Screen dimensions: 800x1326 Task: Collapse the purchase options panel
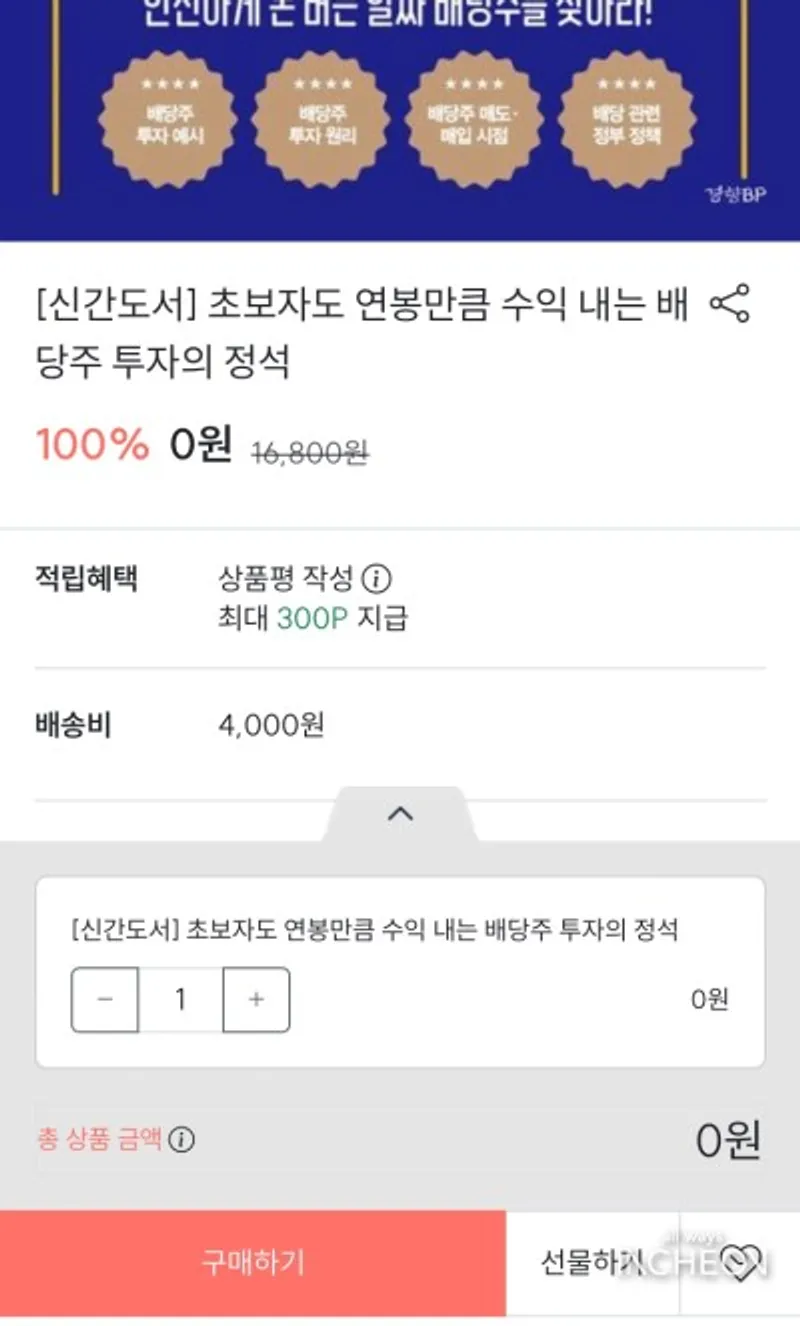click(400, 814)
